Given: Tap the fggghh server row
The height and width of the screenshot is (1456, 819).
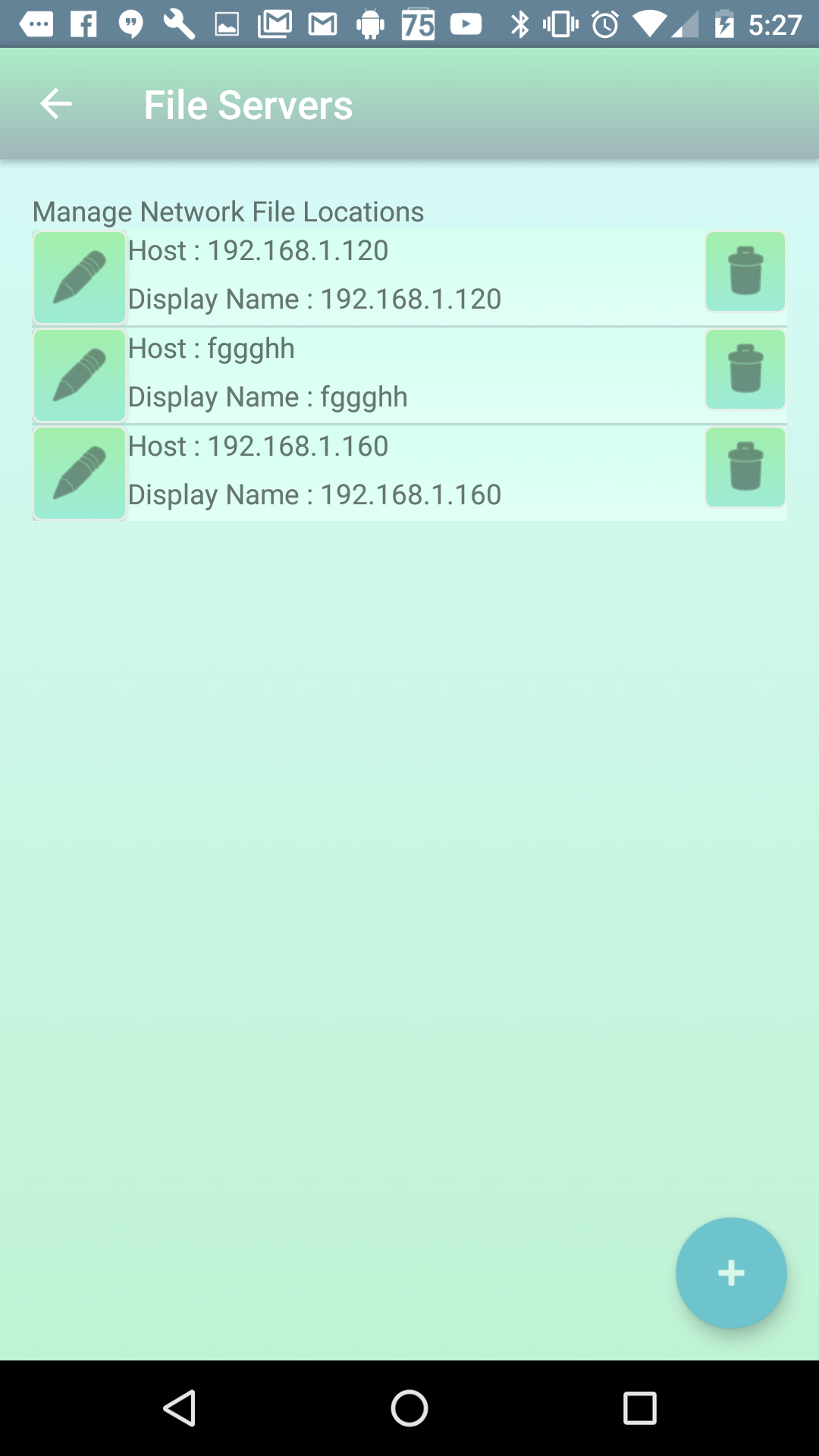Looking at the screenshot, I should (417, 372).
